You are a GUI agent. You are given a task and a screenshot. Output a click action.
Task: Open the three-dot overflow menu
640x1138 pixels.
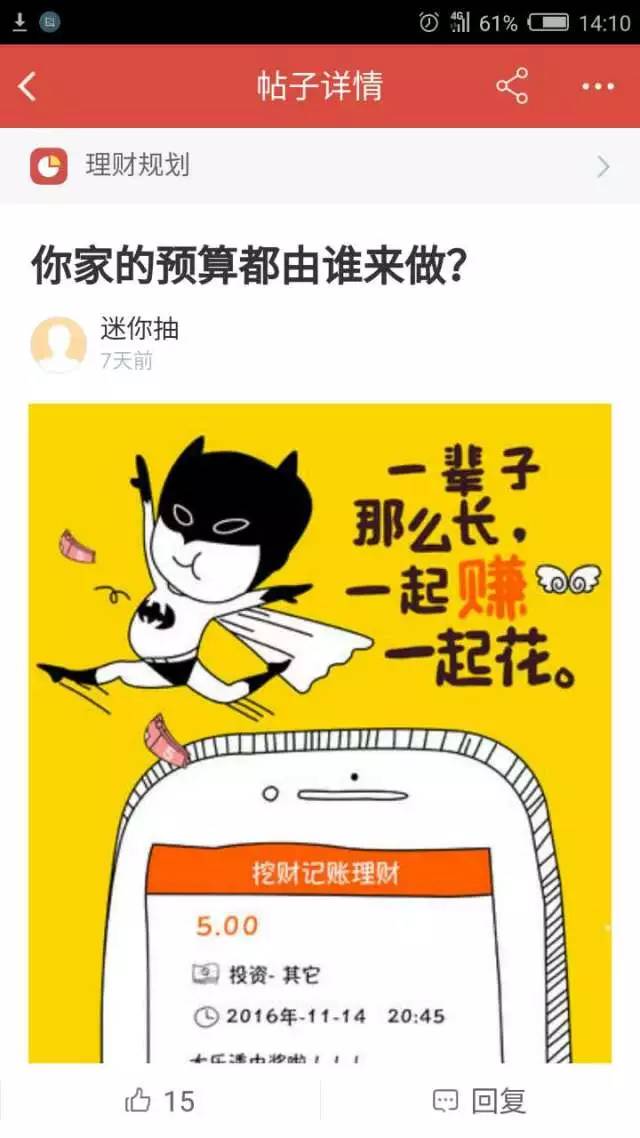tap(597, 87)
